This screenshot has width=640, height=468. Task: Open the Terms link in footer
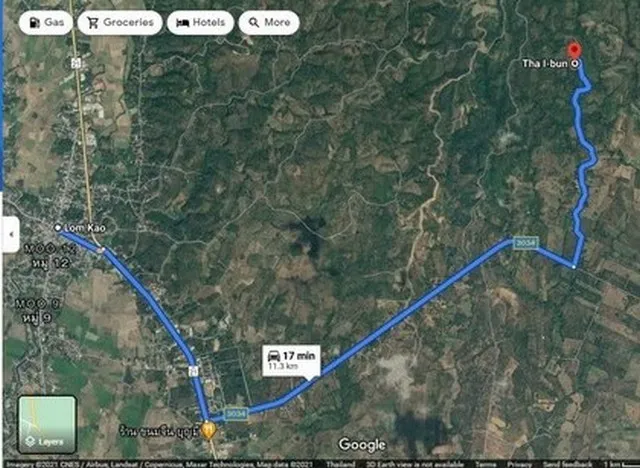click(486, 463)
